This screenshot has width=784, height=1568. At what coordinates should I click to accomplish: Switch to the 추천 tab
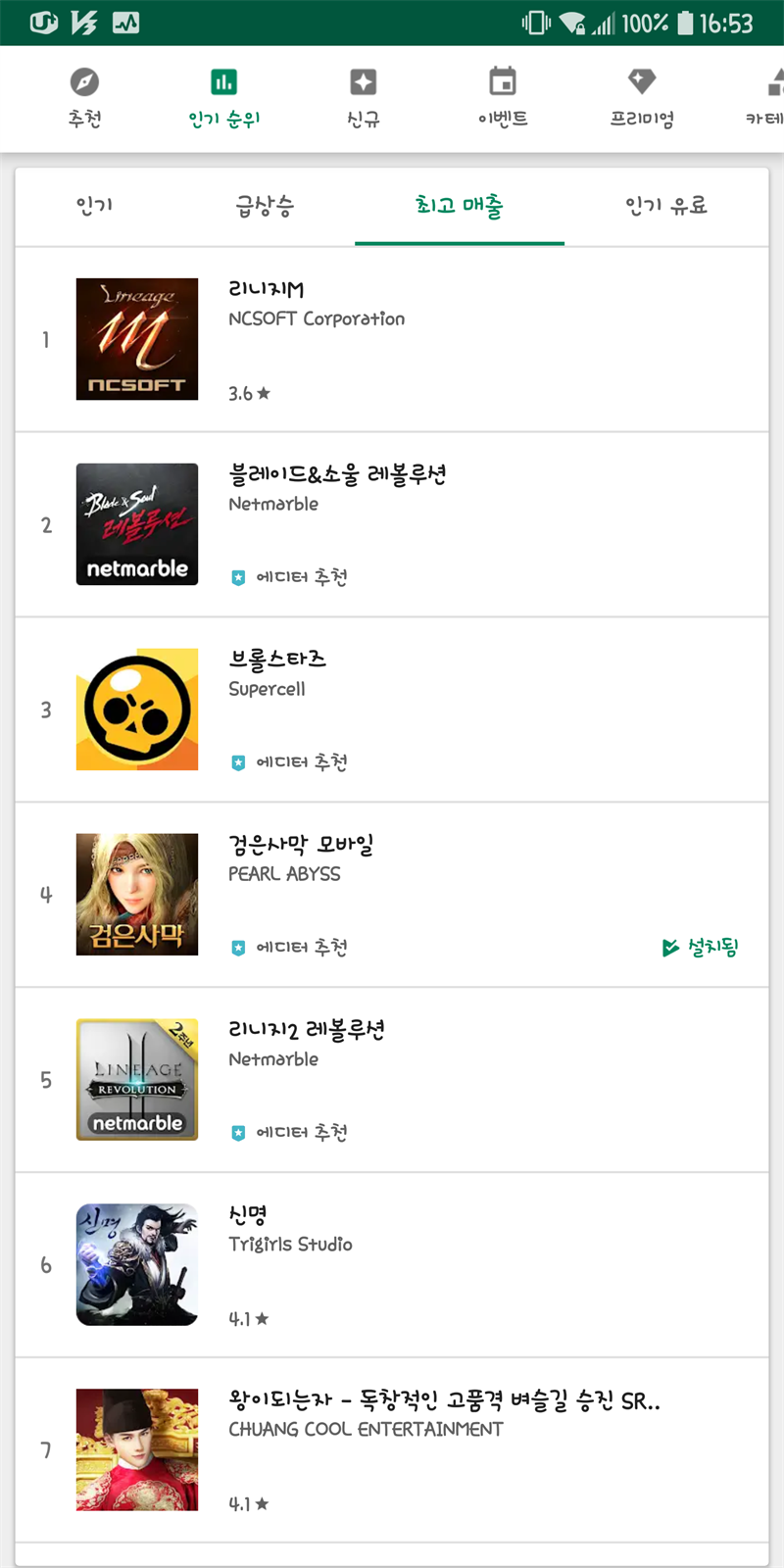tap(85, 99)
